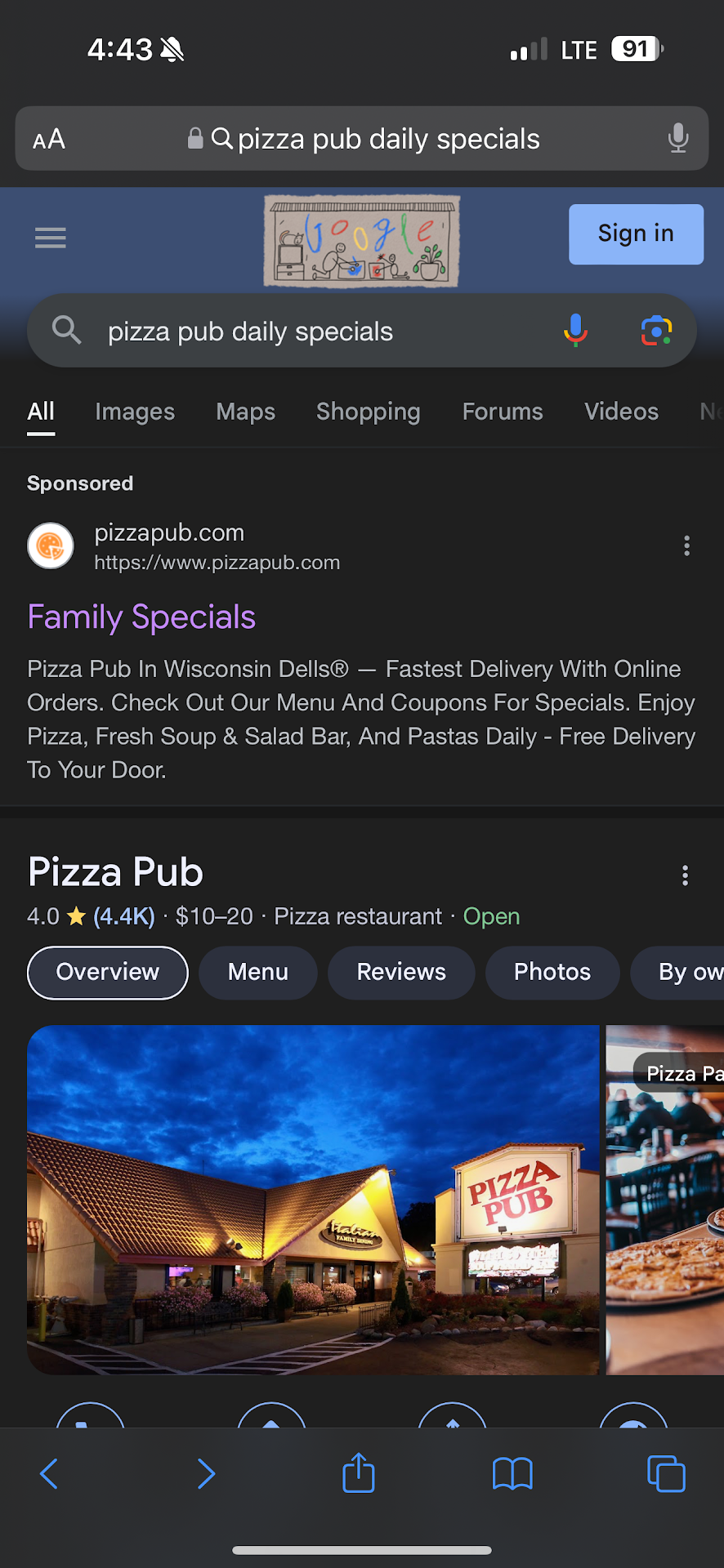The width and height of the screenshot is (724, 1568).
Task: Search by voice with the microphone icon
Action: [575, 331]
